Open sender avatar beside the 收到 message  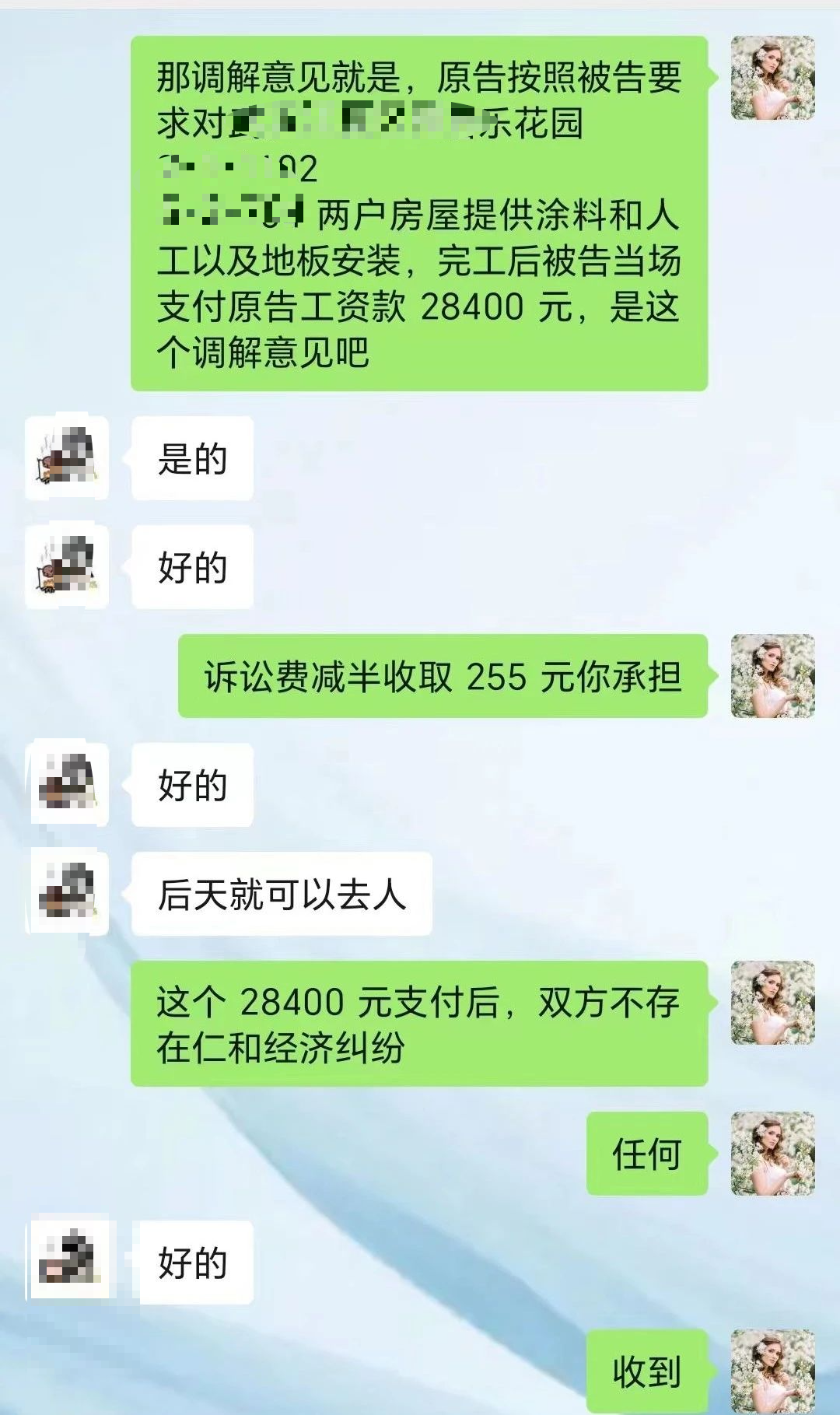(772, 1371)
